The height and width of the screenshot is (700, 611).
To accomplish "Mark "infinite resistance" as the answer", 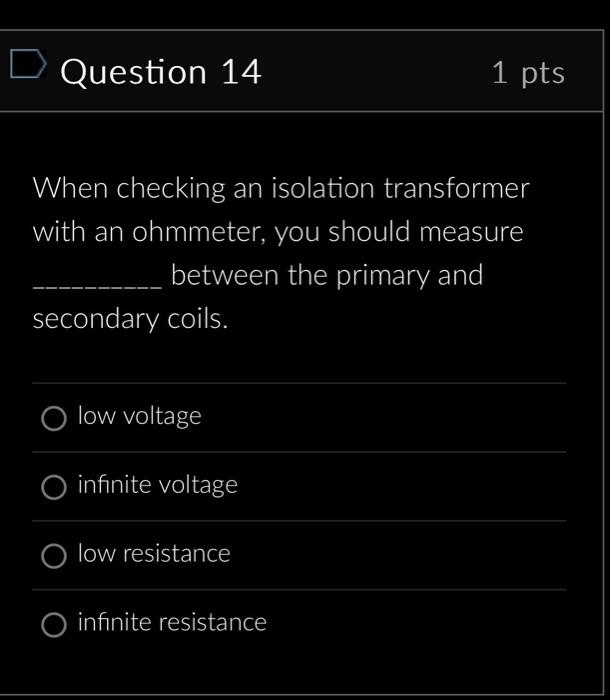I will 54,625.
